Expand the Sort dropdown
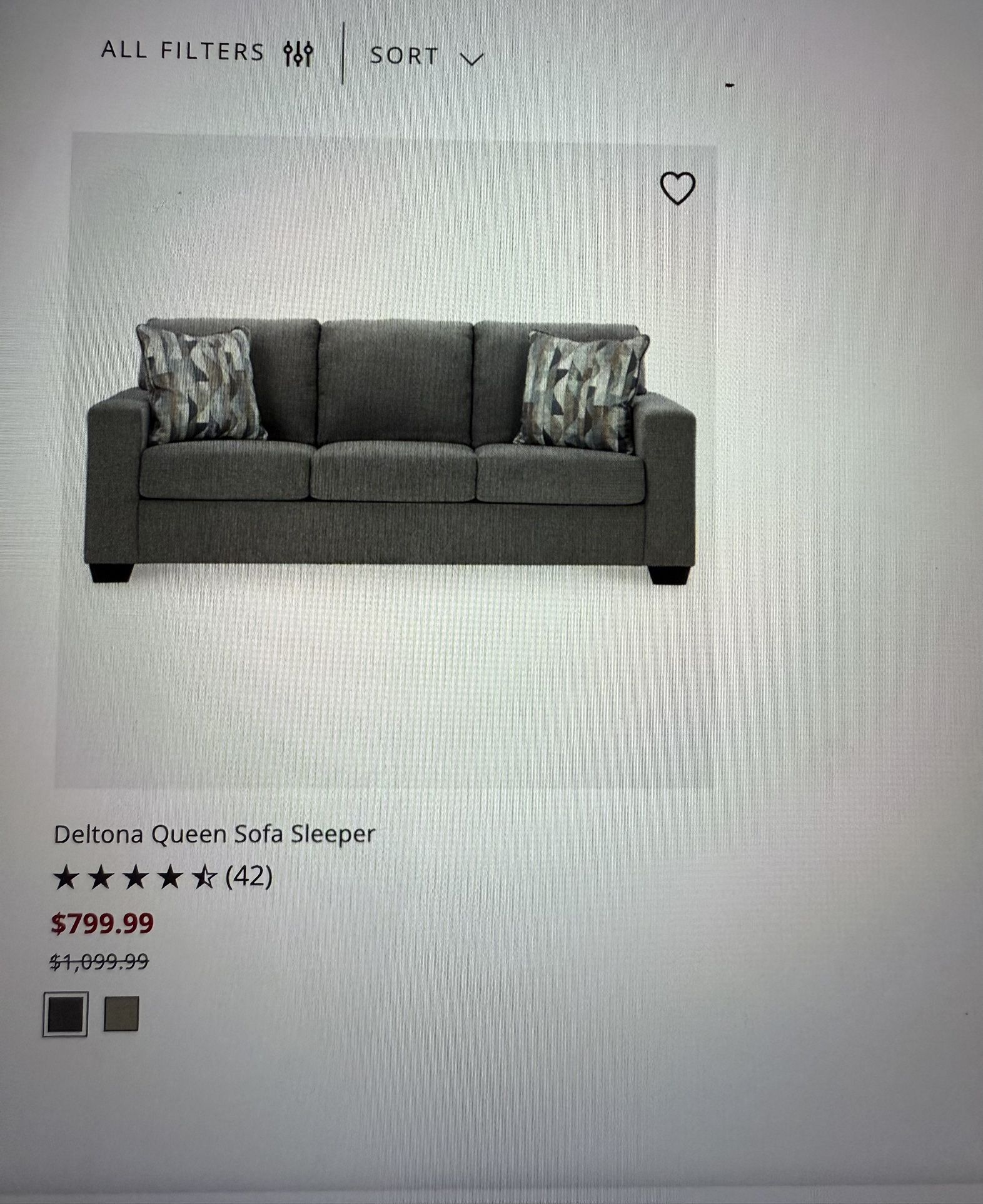This screenshot has height=1204, width=983. [426, 56]
